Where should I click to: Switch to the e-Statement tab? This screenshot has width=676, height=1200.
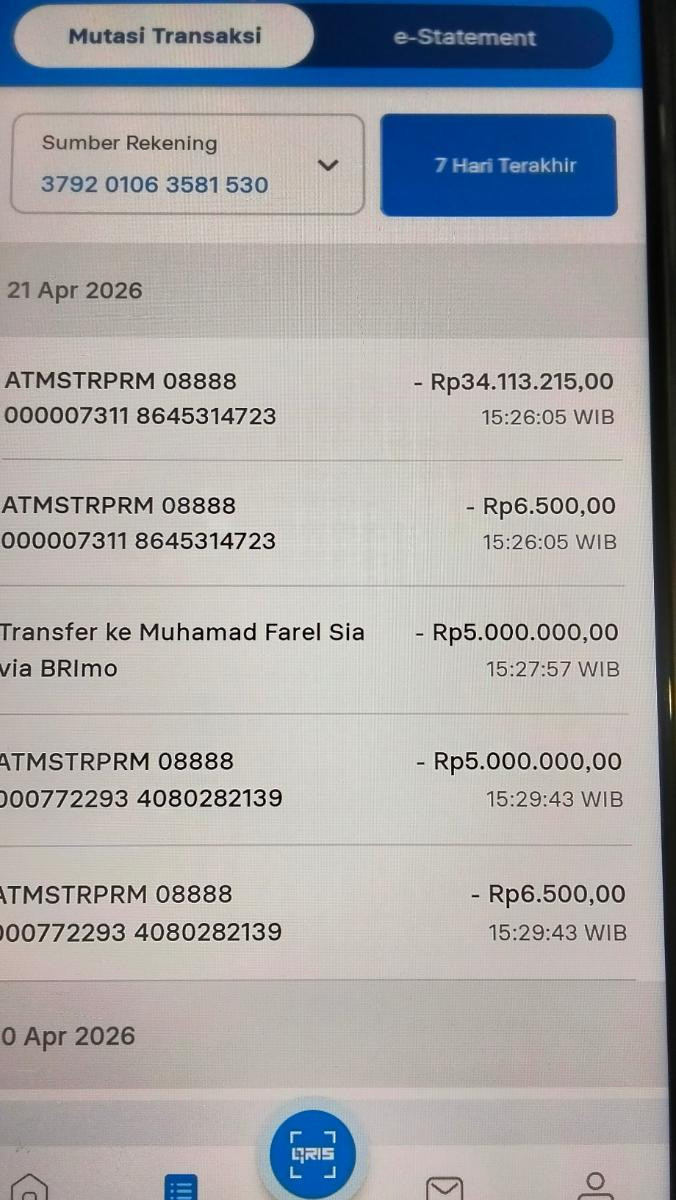click(x=464, y=38)
